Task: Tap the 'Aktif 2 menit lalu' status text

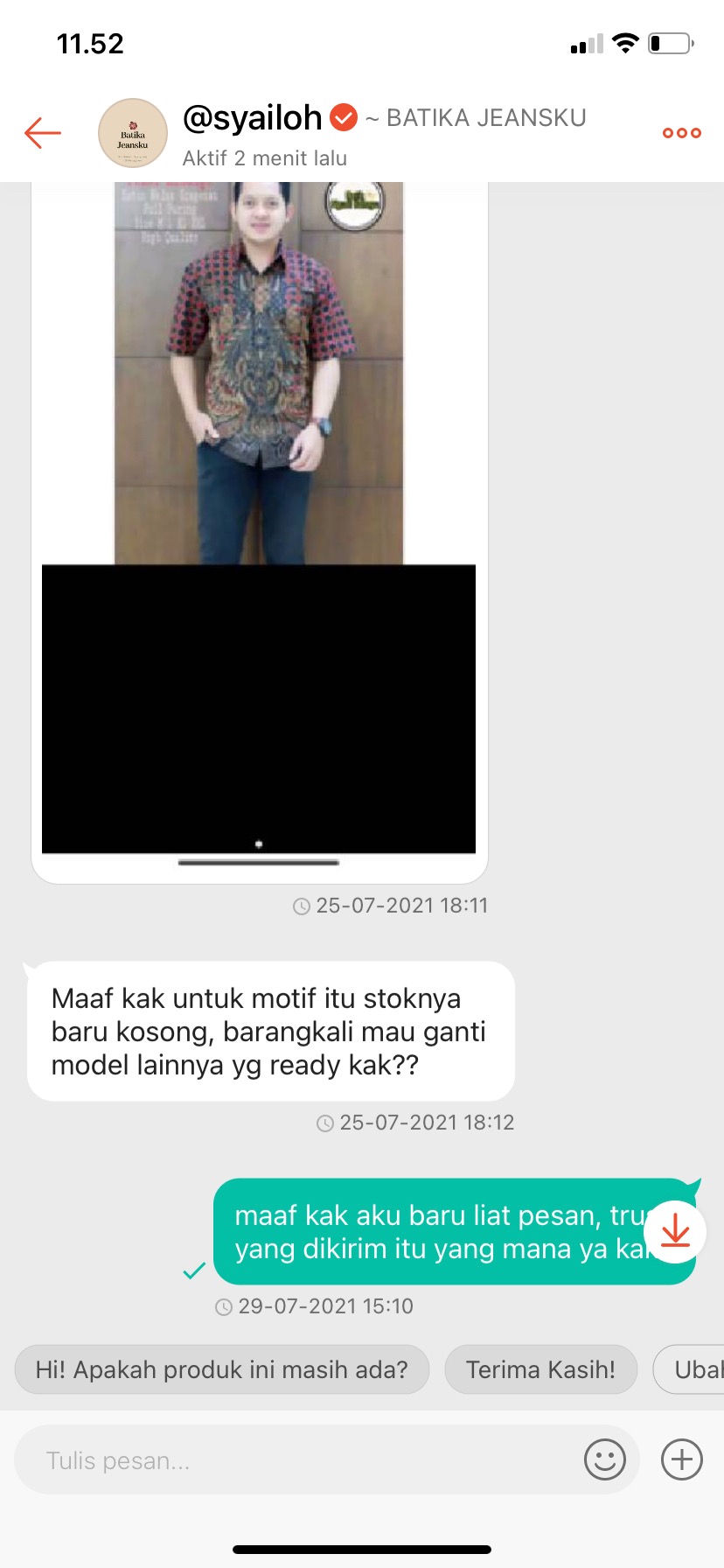Action: 265,158
